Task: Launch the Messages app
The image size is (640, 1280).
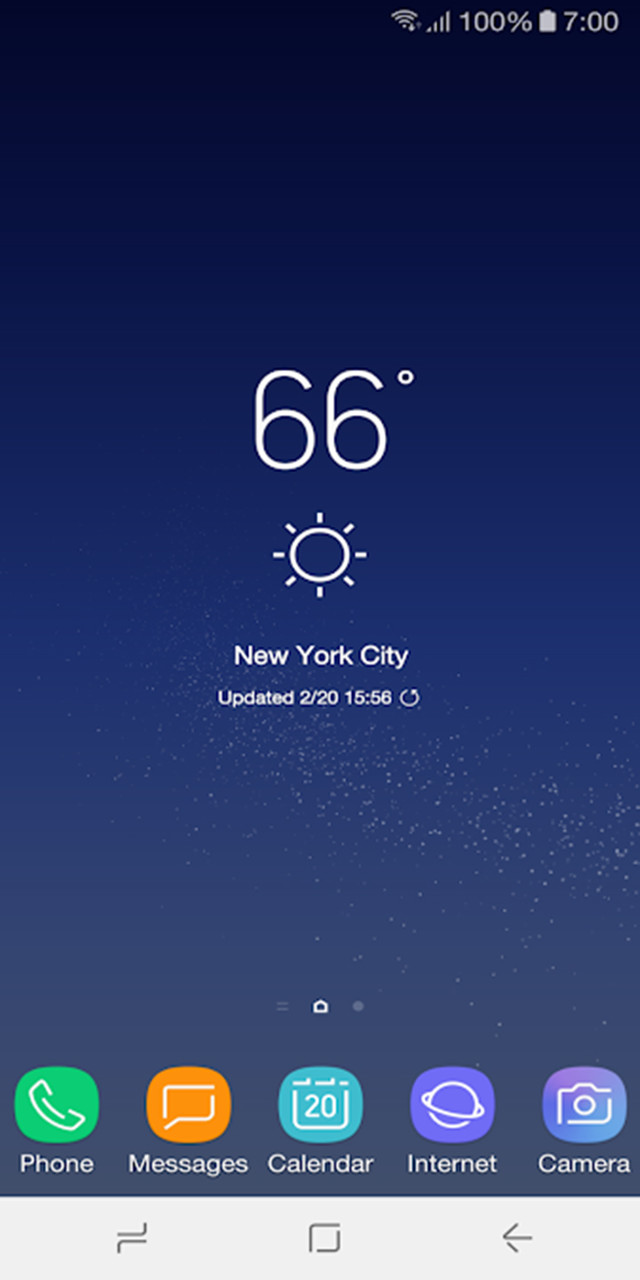Action: pyautogui.click(x=188, y=1105)
